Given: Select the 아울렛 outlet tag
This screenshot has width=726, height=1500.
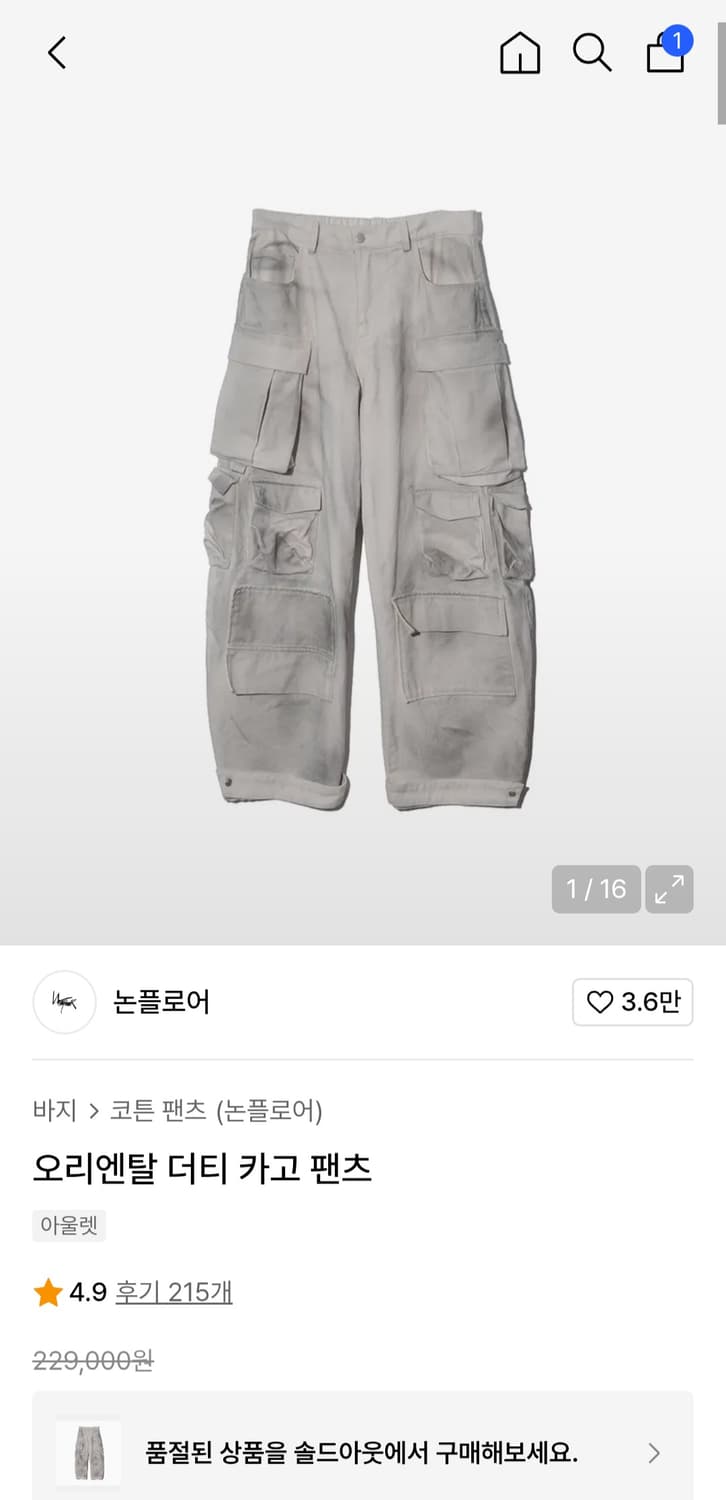Looking at the screenshot, I should point(69,1225).
